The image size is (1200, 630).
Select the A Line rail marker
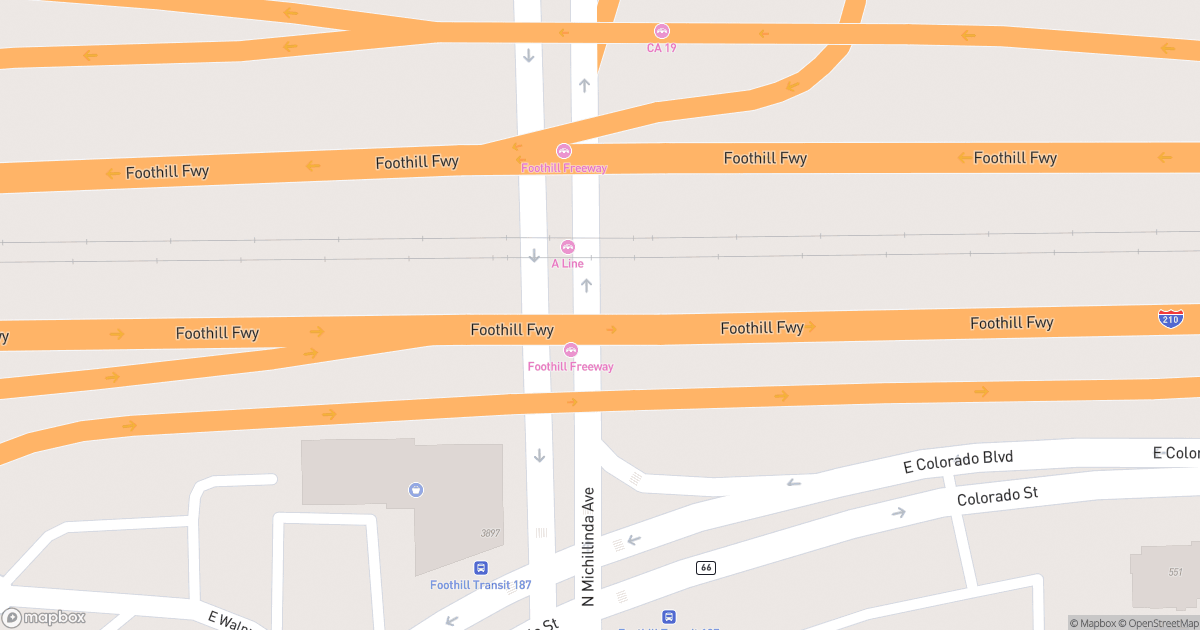[568, 247]
